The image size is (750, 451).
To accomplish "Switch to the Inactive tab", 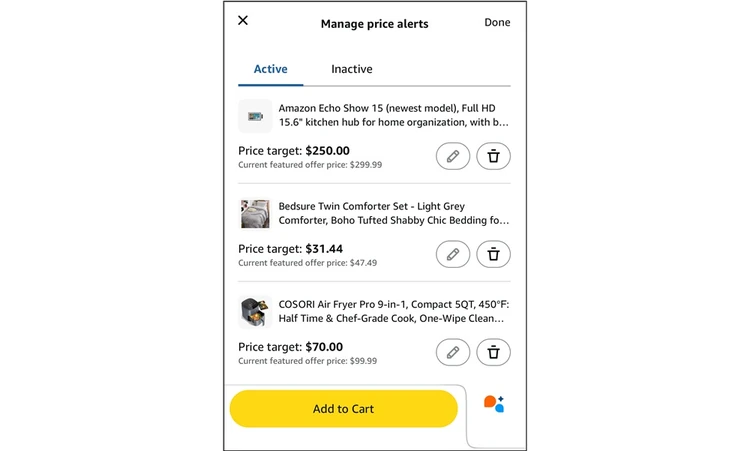I will [352, 69].
